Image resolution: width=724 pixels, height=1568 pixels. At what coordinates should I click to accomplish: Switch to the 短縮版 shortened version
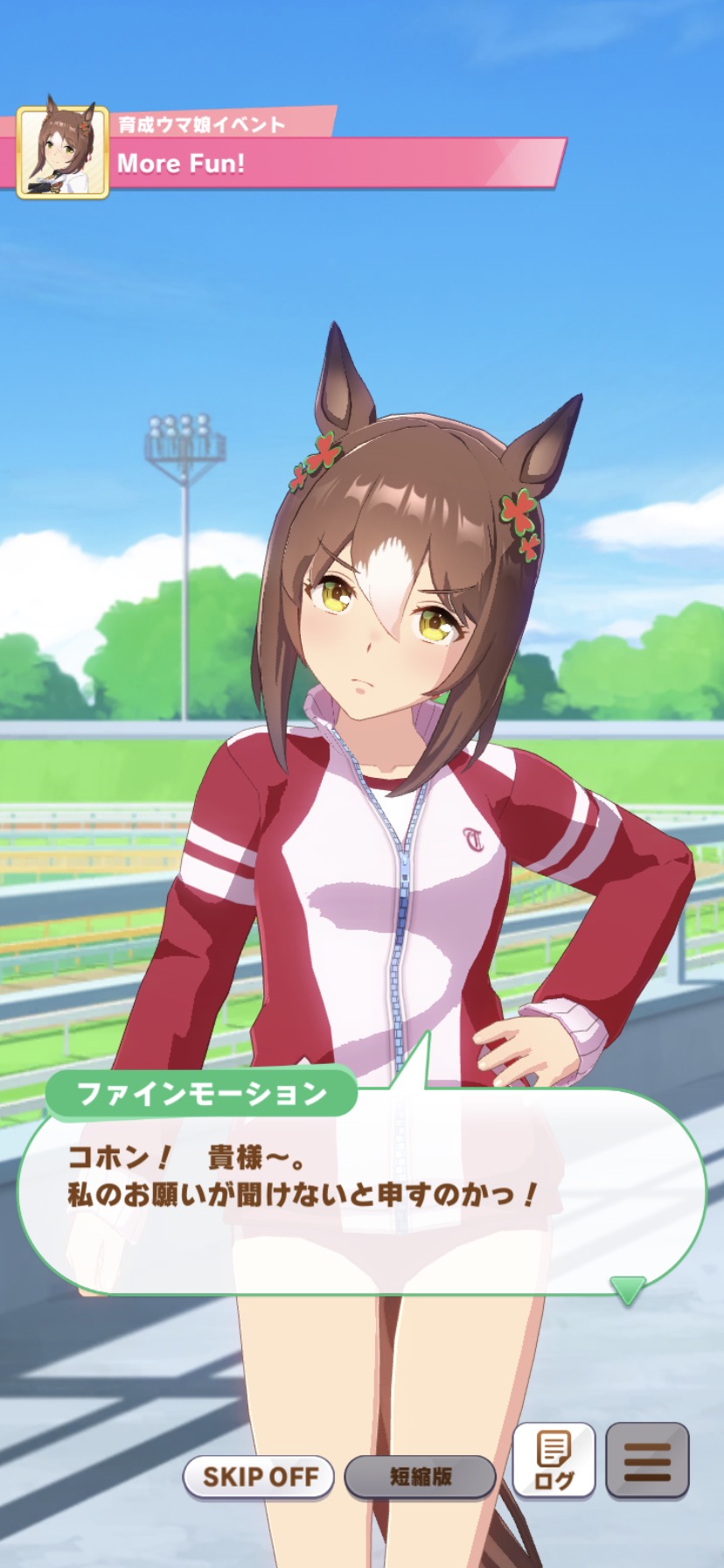(x=420, y=1477)
